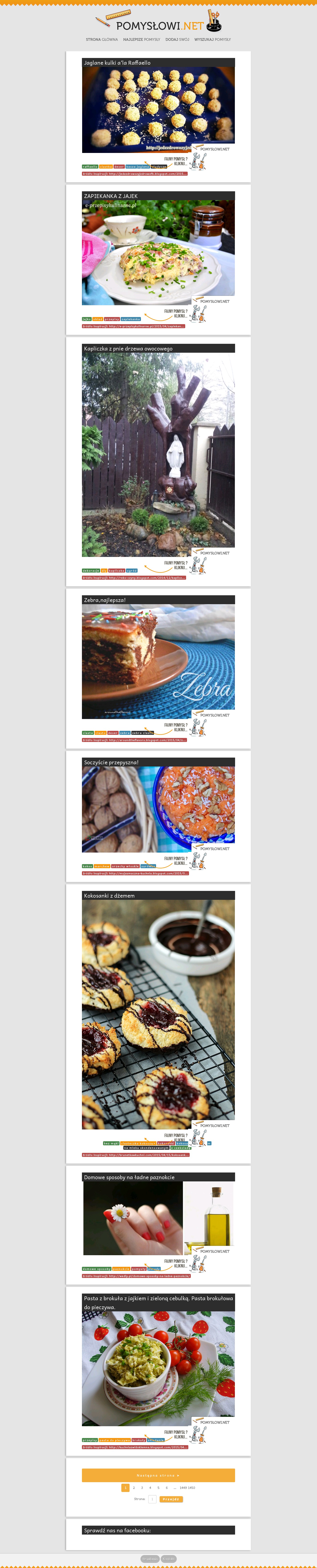This screenshot has height=1568, width=317.
Task: Open Wyszukaj Pomysły search page
Action: 213,39
